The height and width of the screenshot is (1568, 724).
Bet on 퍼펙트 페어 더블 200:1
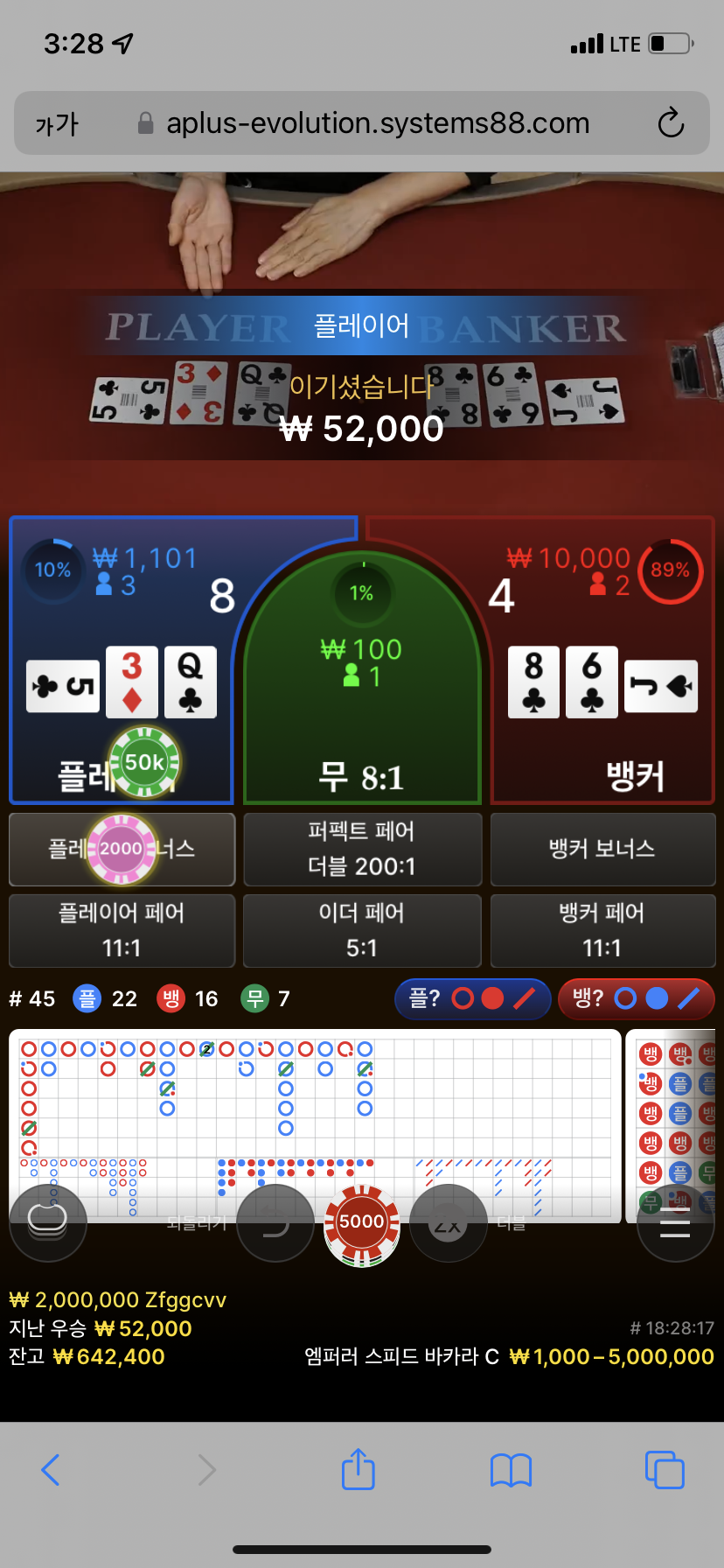click(362, 850)
